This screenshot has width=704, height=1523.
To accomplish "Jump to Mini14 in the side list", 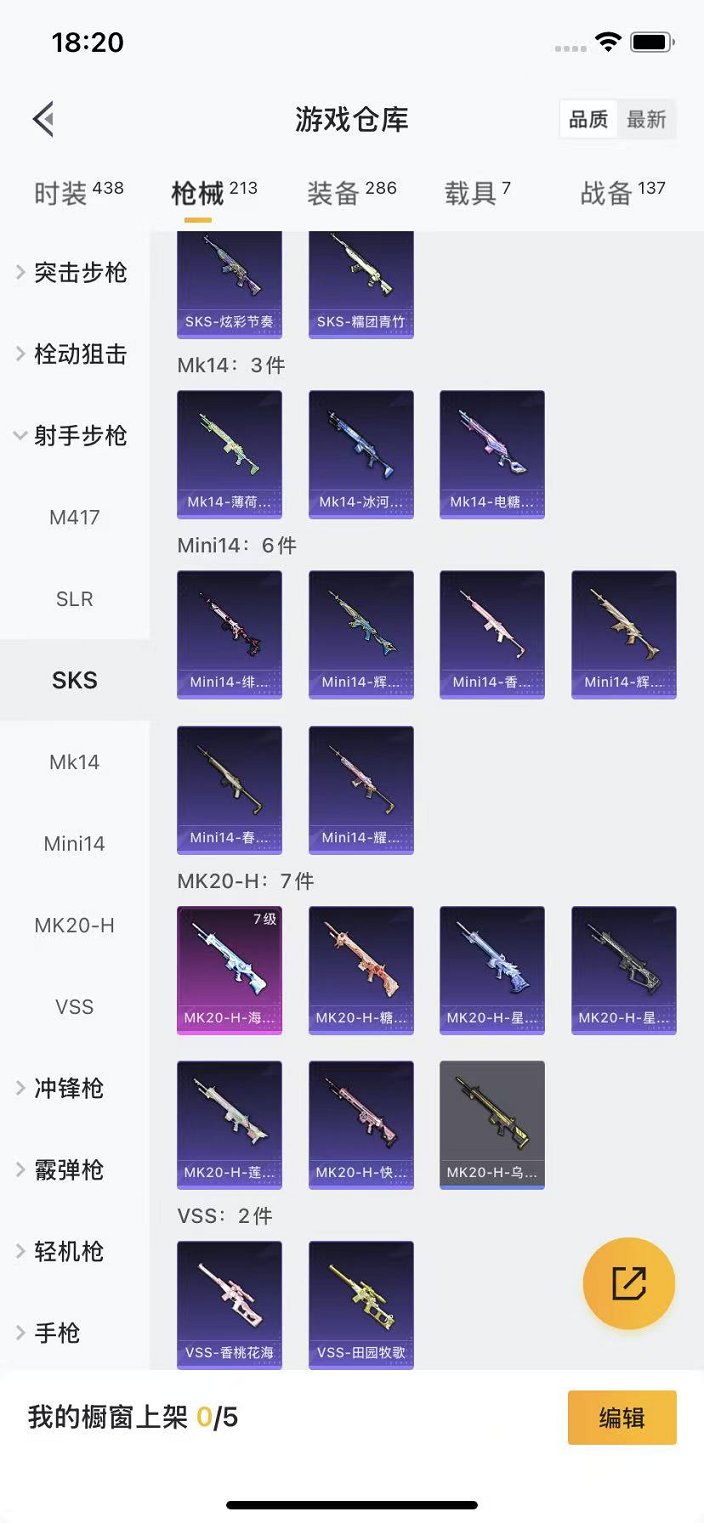I will (75, 844).
